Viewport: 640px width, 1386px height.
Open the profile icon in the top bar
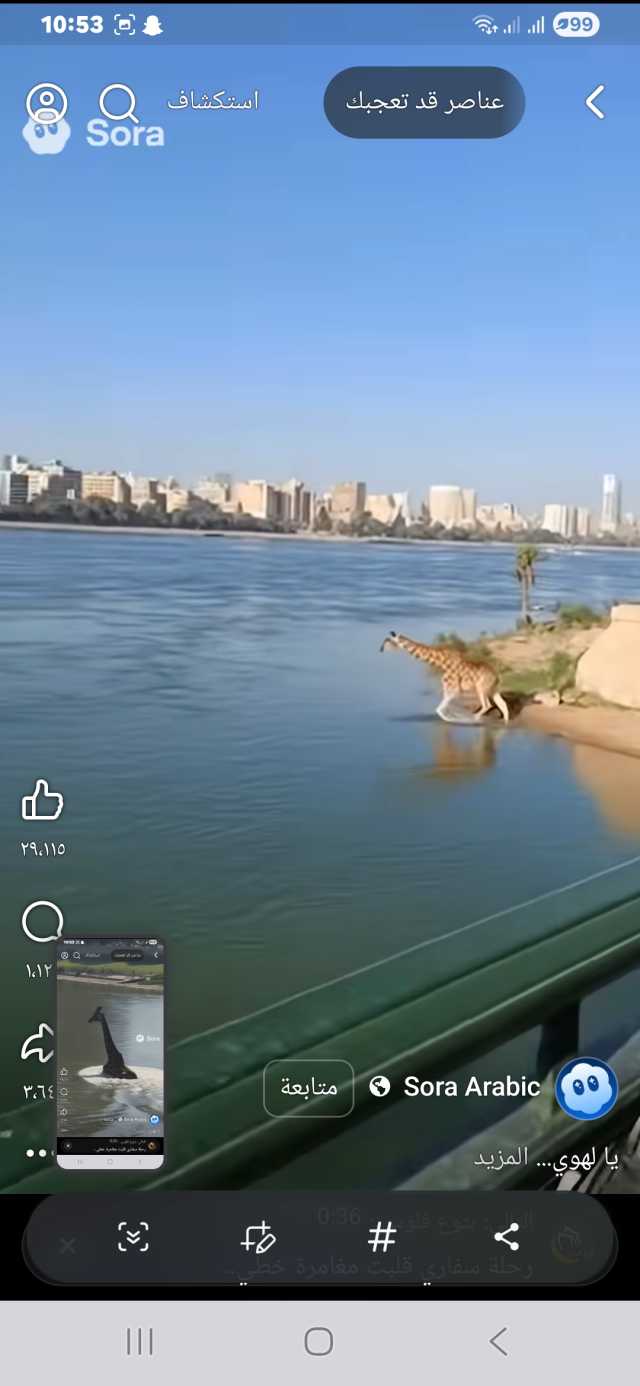46,102
